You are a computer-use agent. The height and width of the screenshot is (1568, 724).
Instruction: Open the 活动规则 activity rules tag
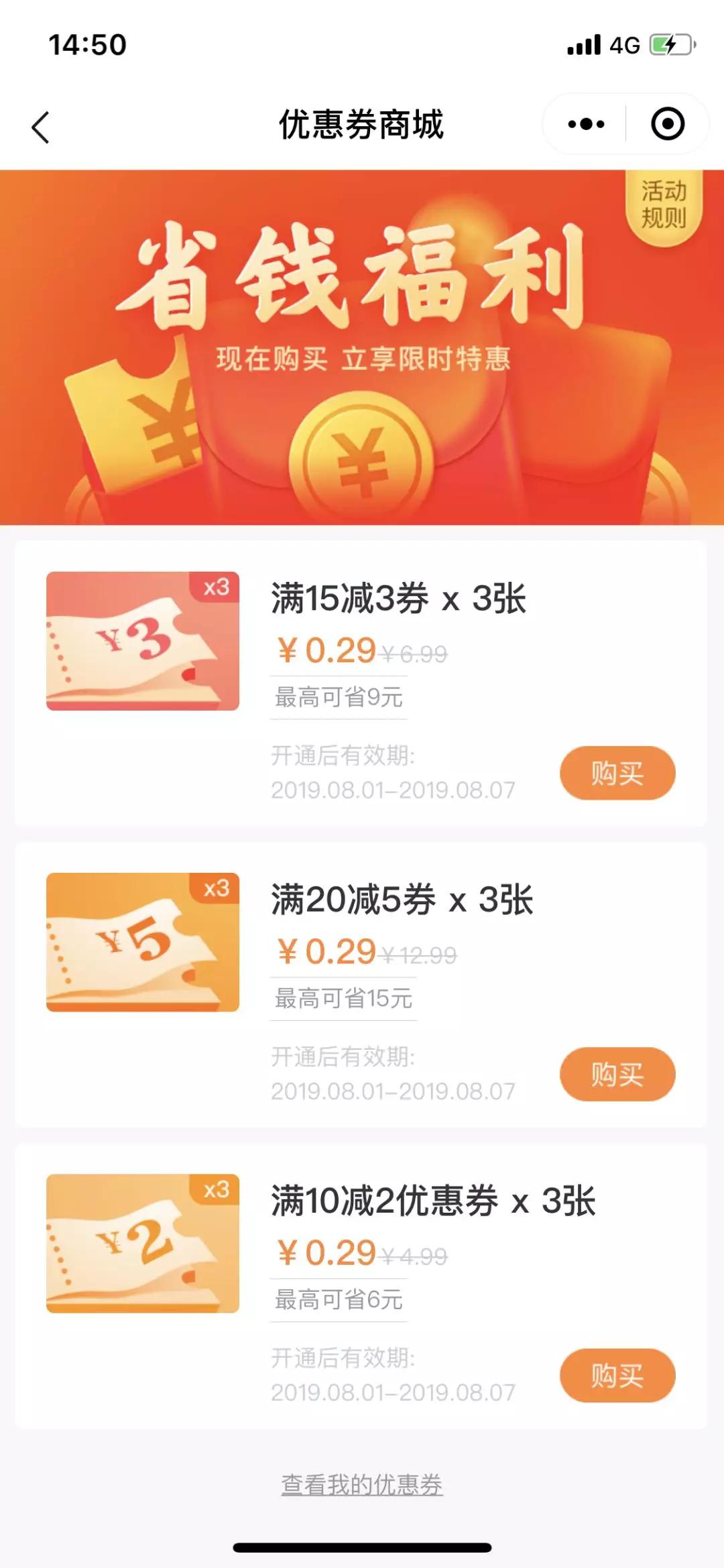coord(663,205)
